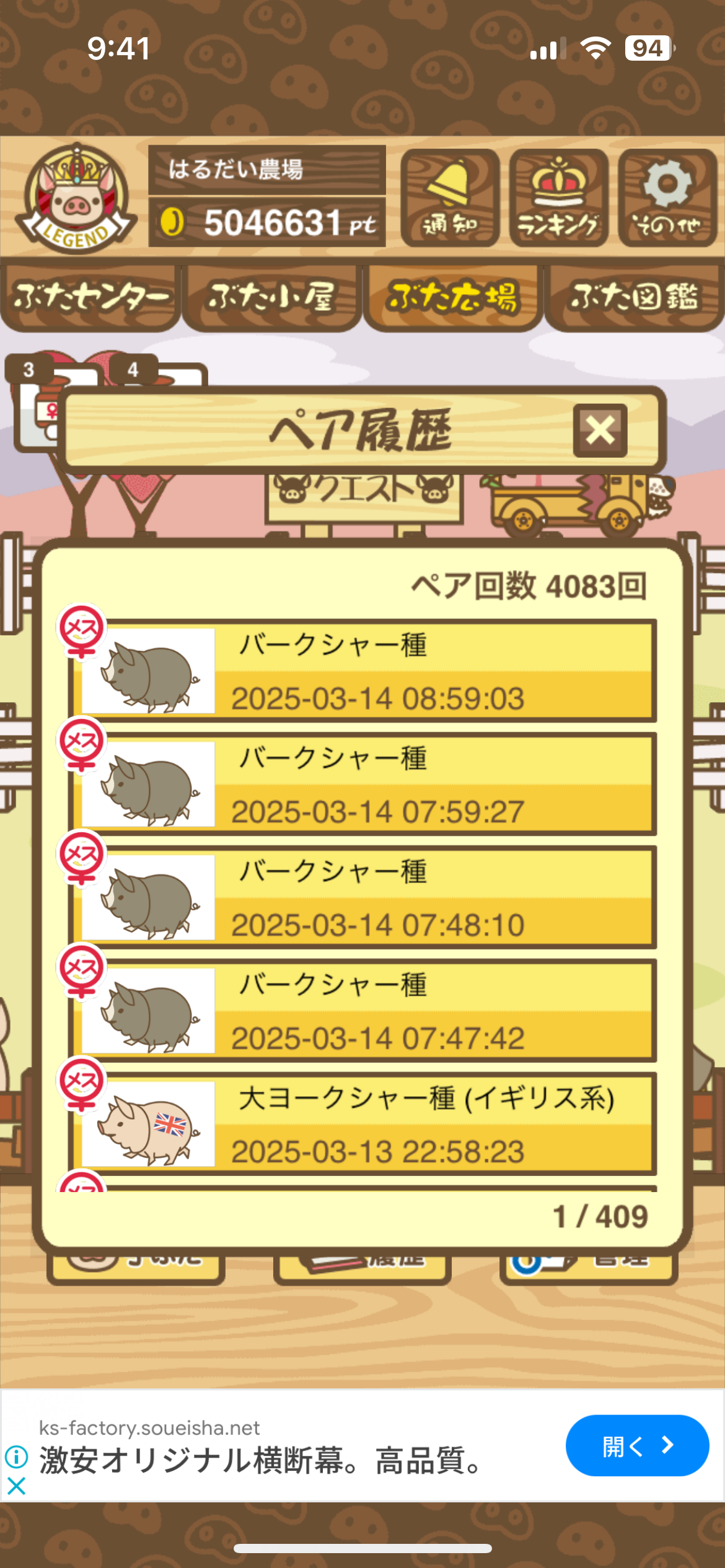The image size is (725, 1568).
Task: Open the ランキング crown button
Action: pyautogui.click(x=558, y=198)
